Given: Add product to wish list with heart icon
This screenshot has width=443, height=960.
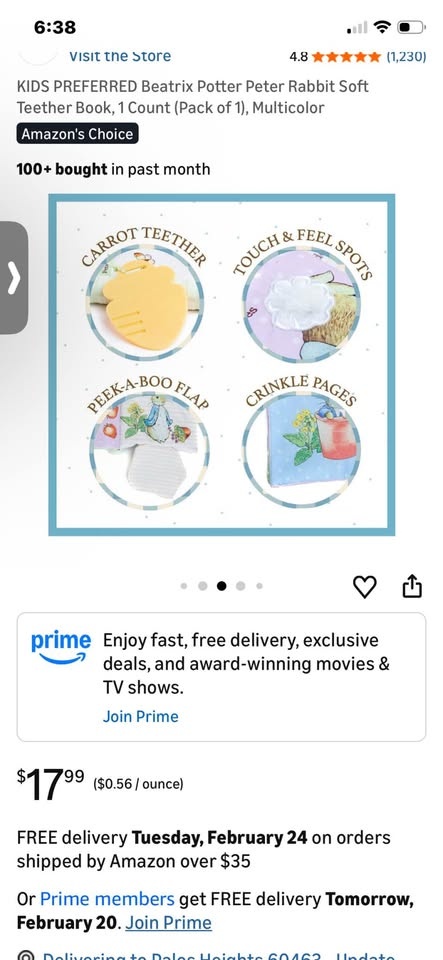Looking at the screenshot, I should coord(365,587).
